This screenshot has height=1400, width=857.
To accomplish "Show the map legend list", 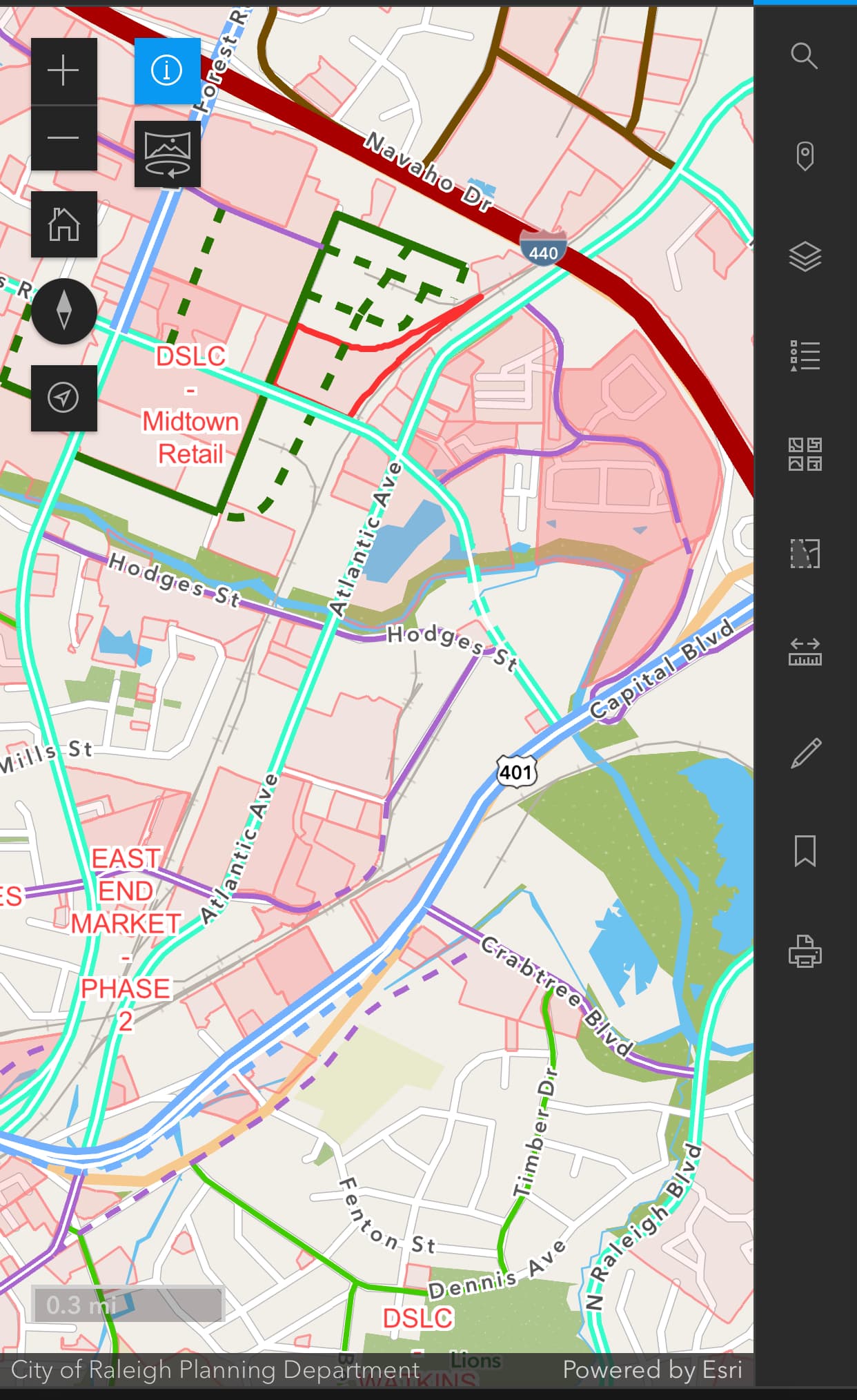I will 805,356.
